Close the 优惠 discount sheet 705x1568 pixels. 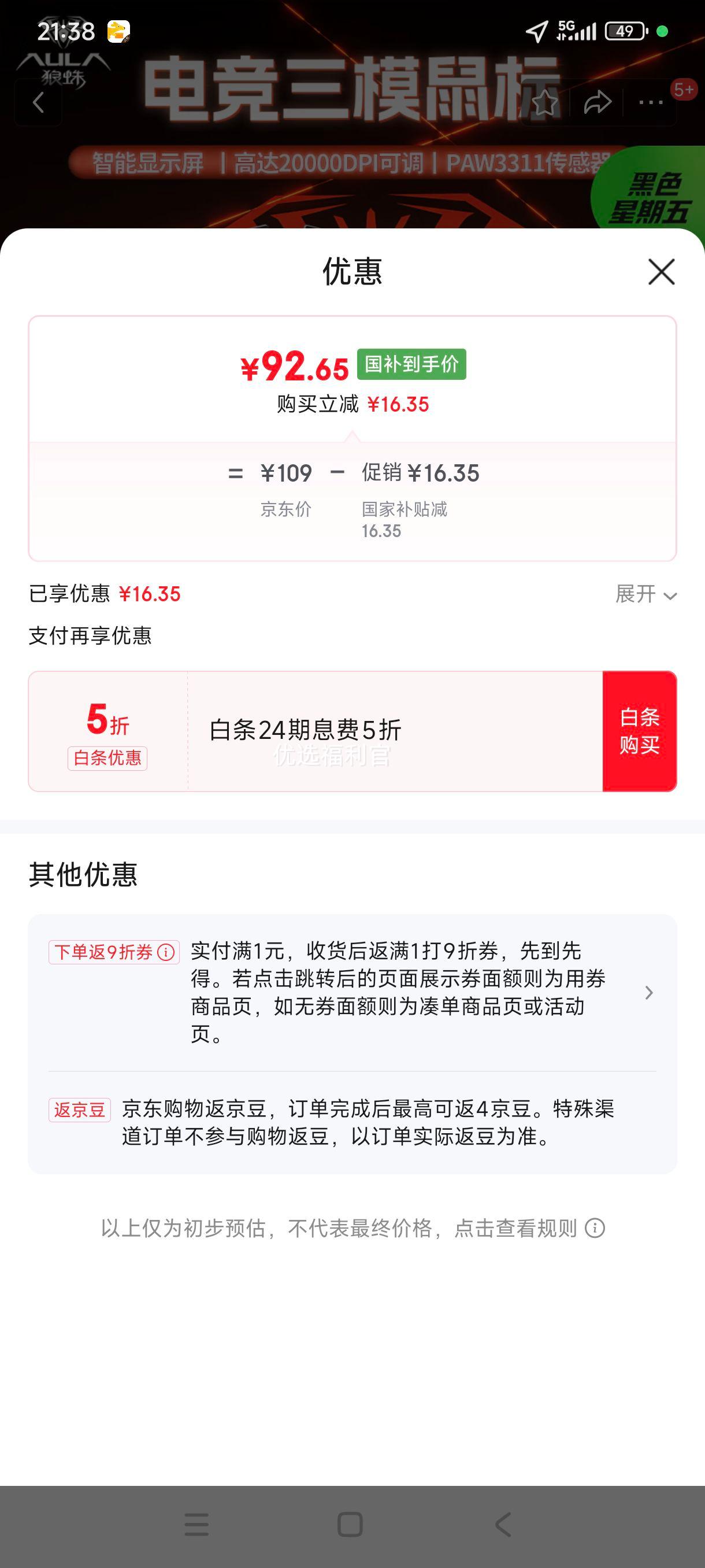[661, 272]
